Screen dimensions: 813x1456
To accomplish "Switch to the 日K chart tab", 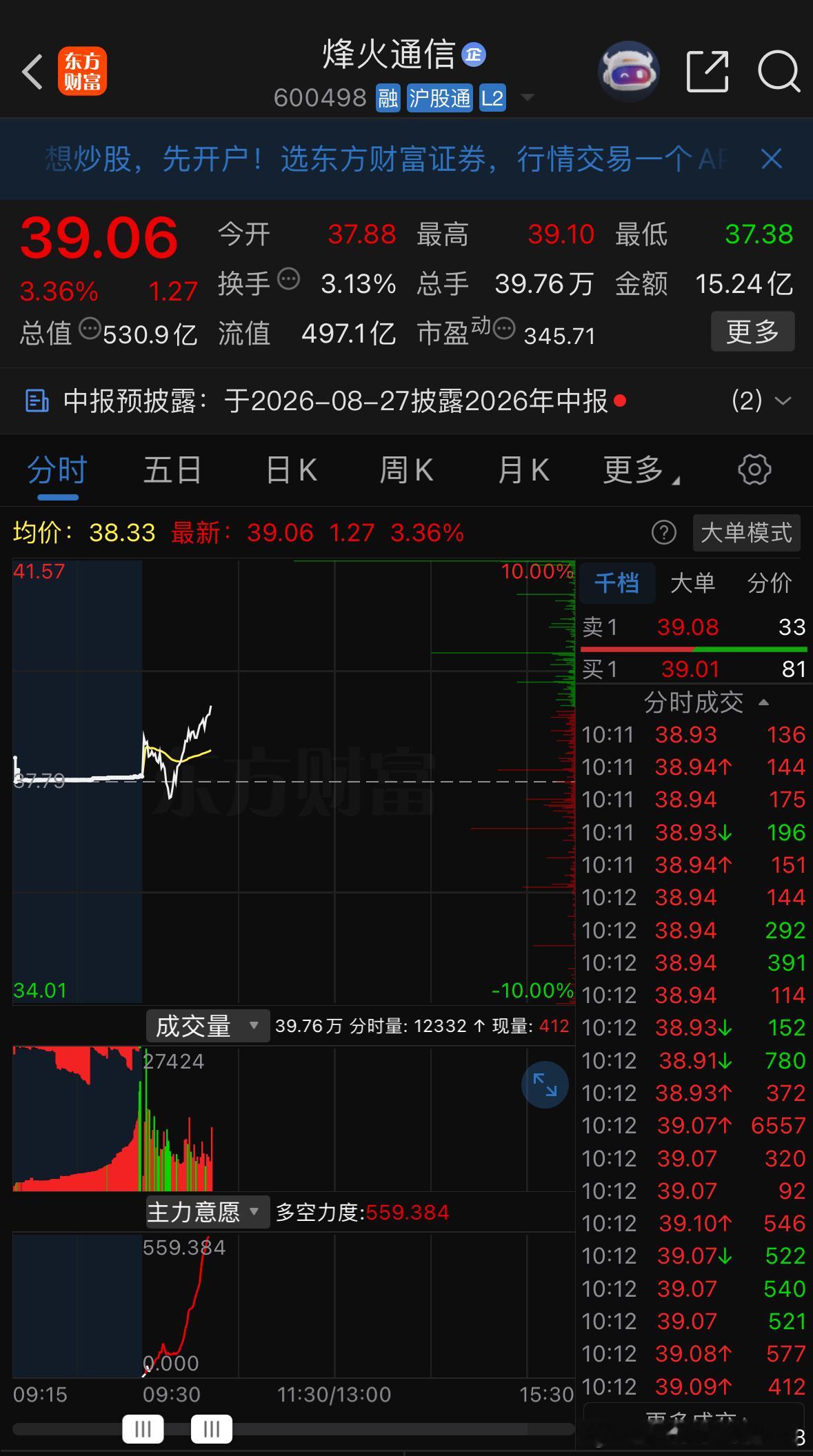I will [291, 470].
